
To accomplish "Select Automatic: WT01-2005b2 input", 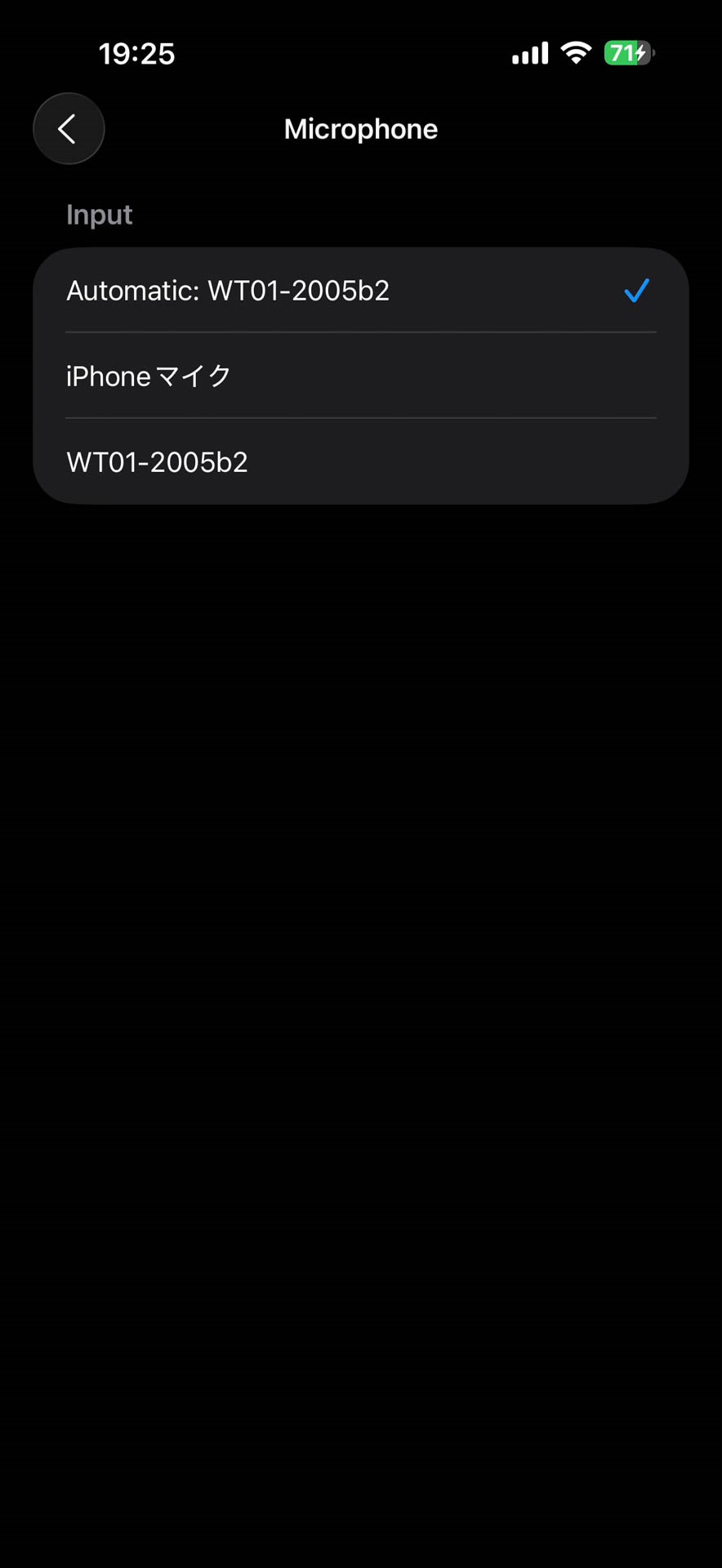I will (359, 291).
